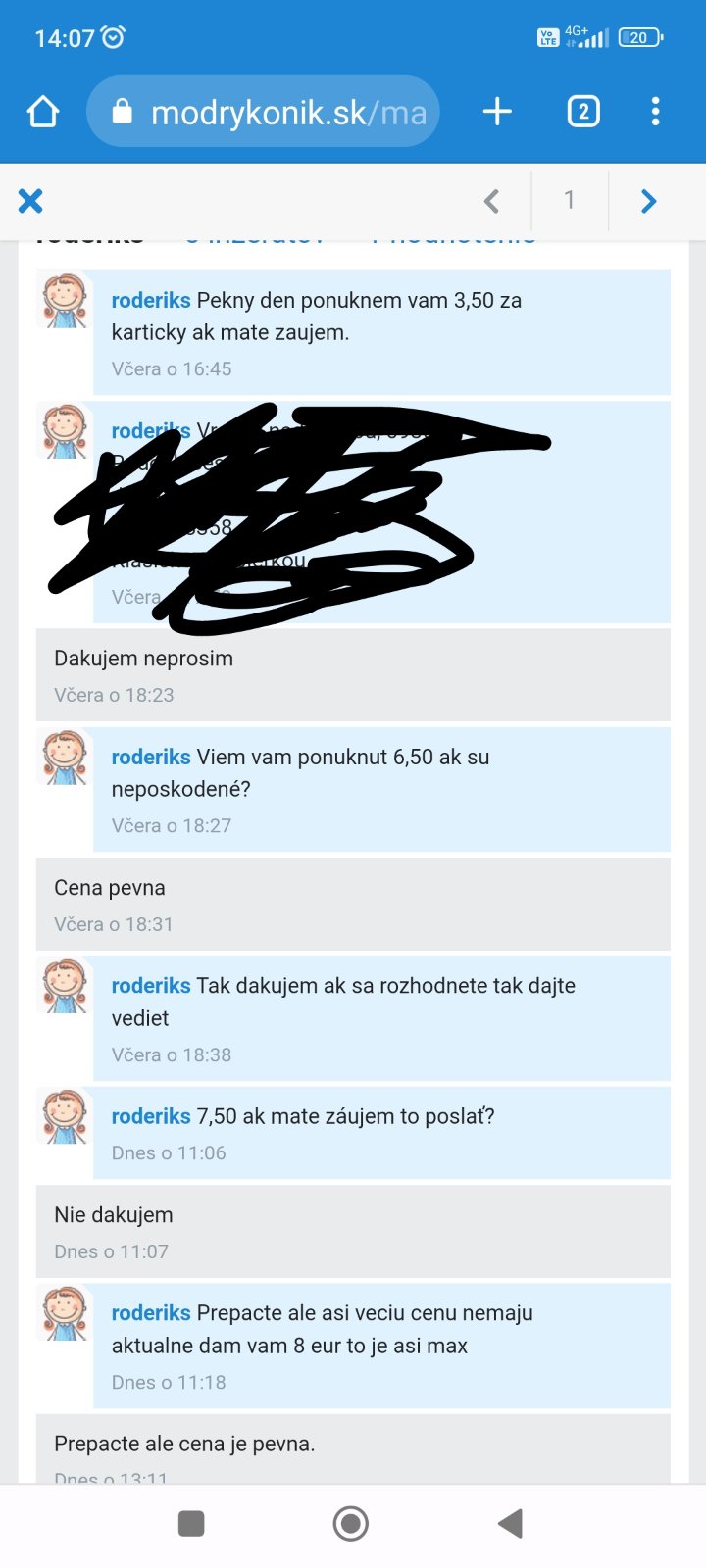
Task: Go to the previous page arrow
Action: [491, 201]
